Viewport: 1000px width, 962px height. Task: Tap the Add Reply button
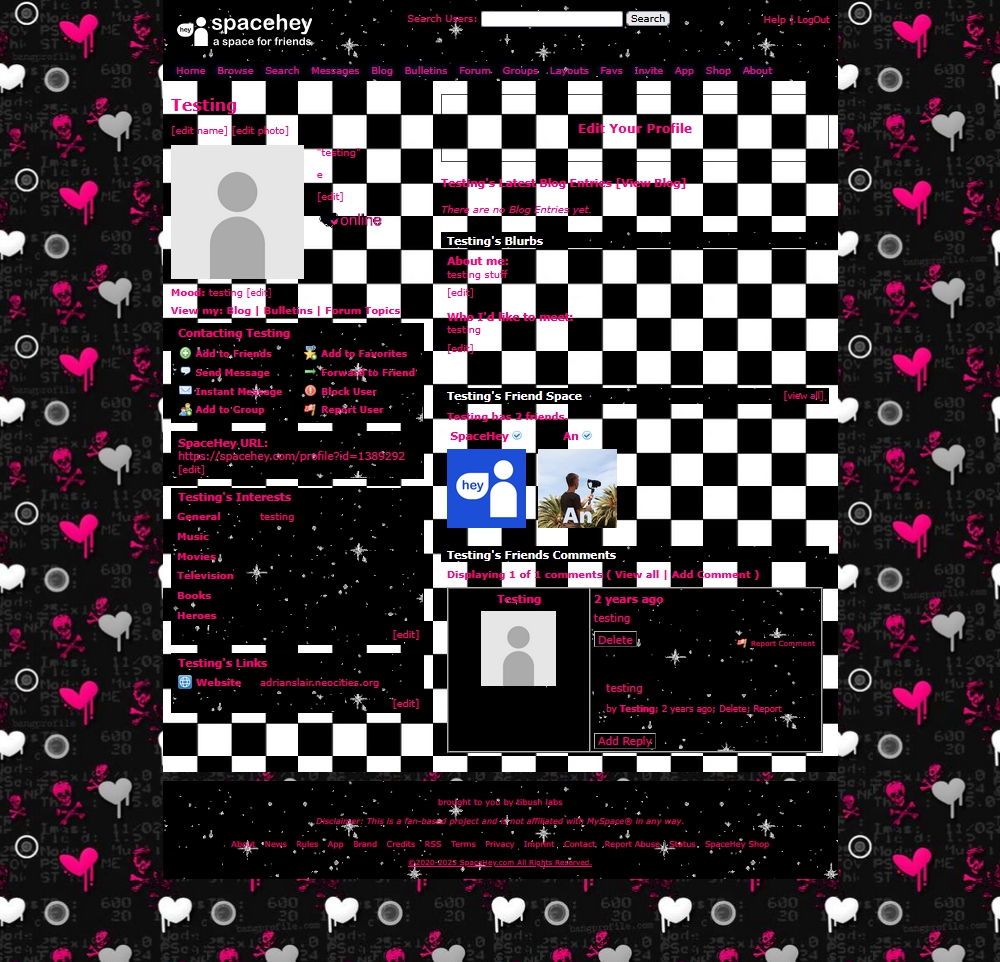point(624,741)
